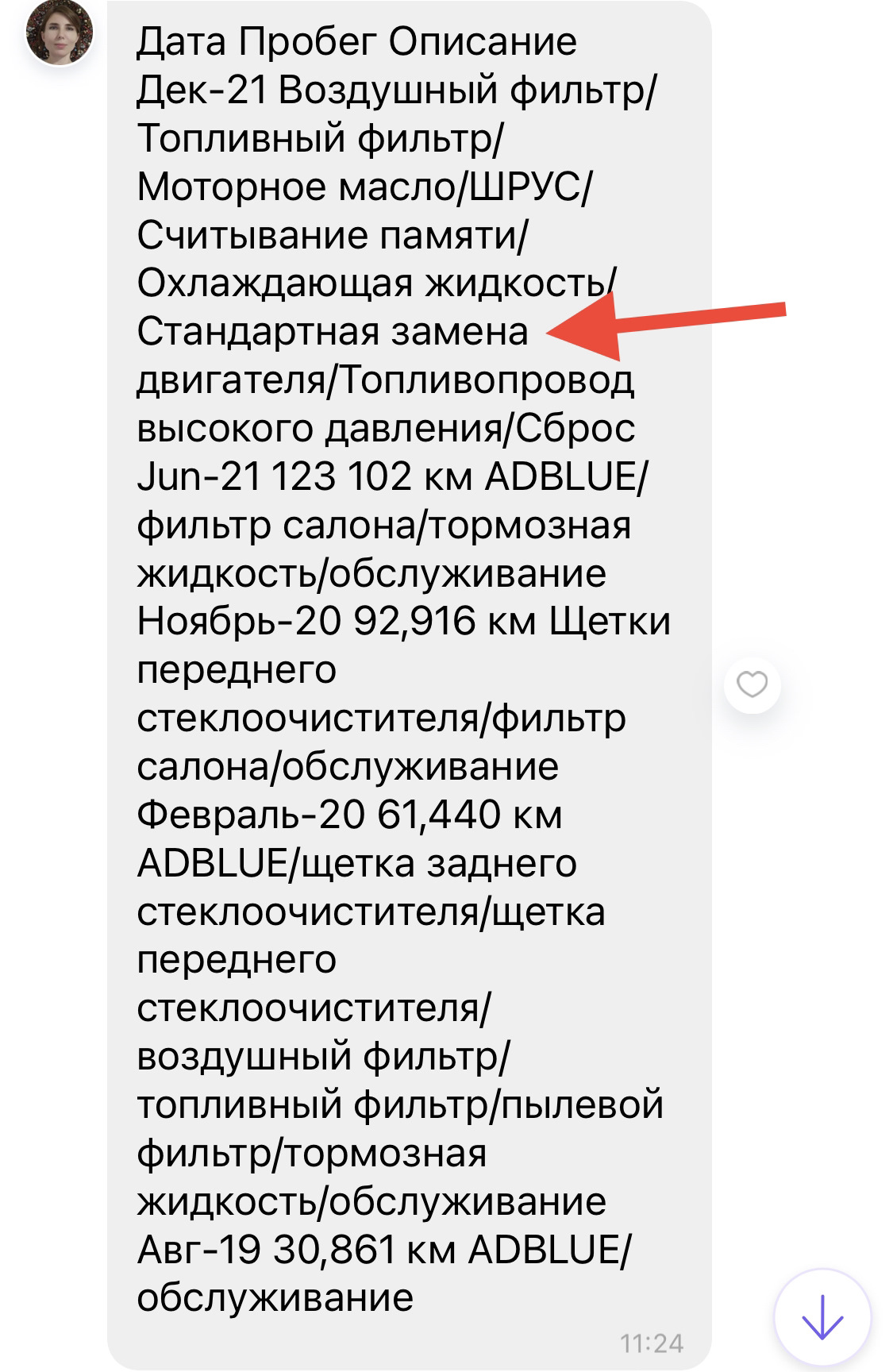Jump to latest messages with down arrow

click(822, 1319)
